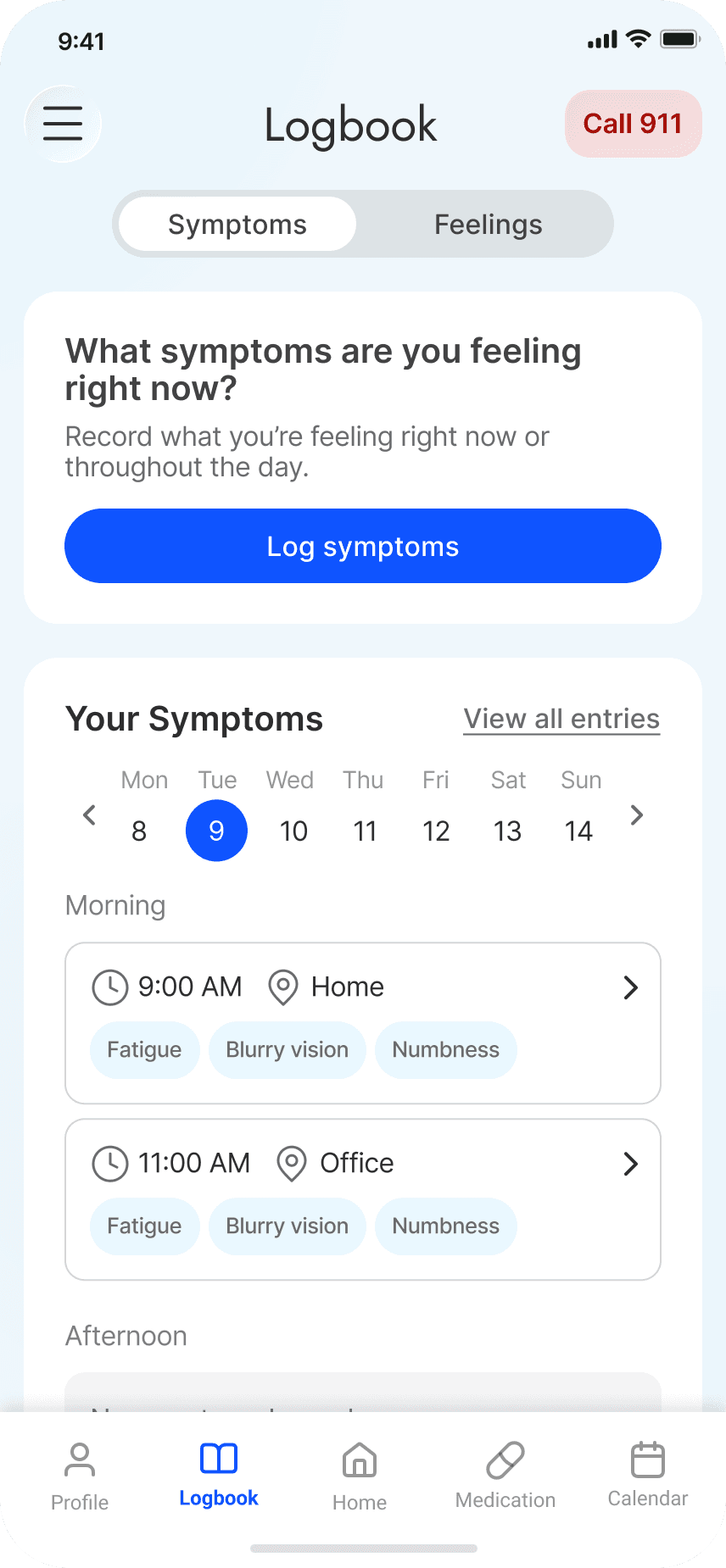Tap the Call 911 button
The width and height of the screenshot is (726, 1568).
pos(633,124)
